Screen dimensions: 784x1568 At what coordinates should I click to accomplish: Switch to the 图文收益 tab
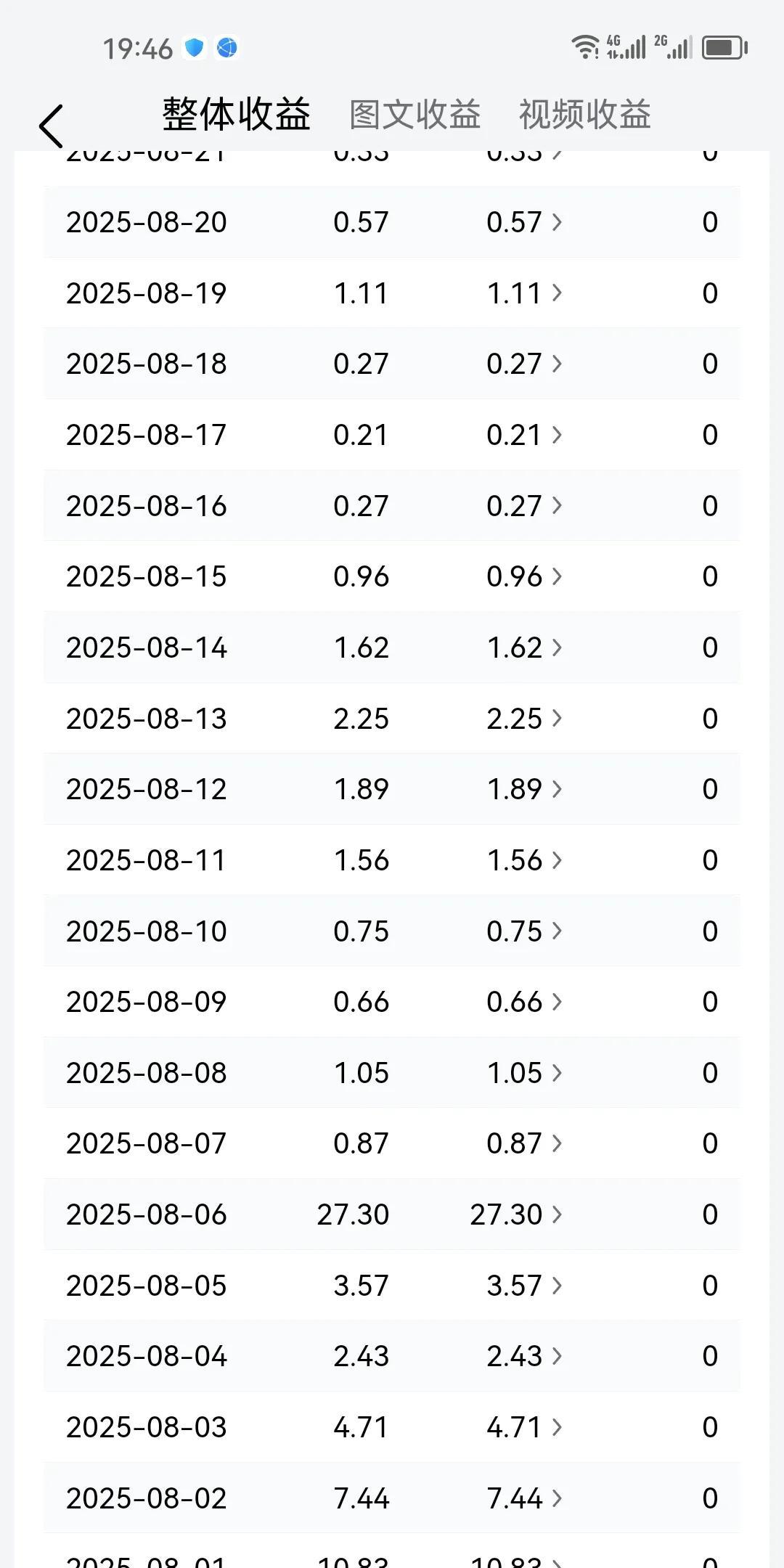pyautogui.click(x=415, y=115)
